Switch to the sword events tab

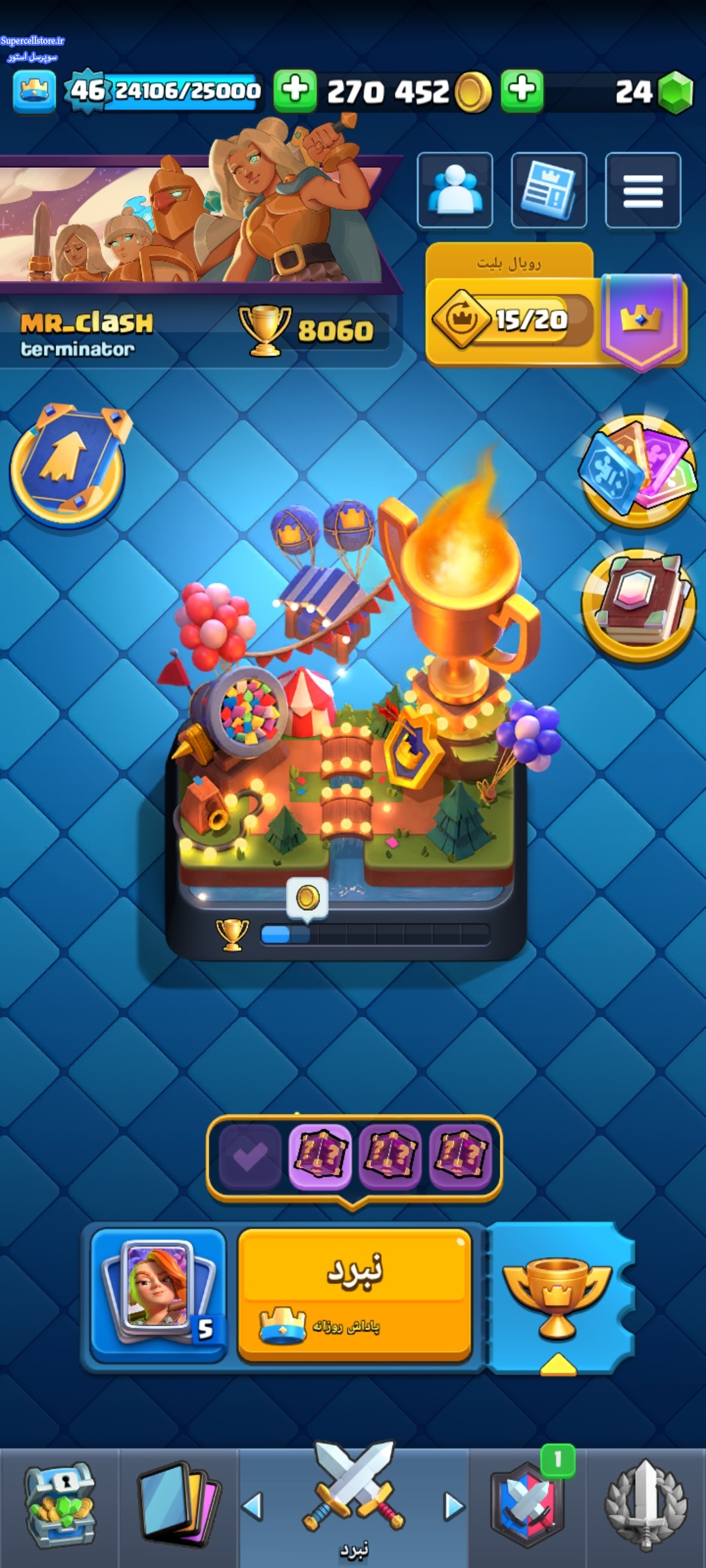point(646,1507)
